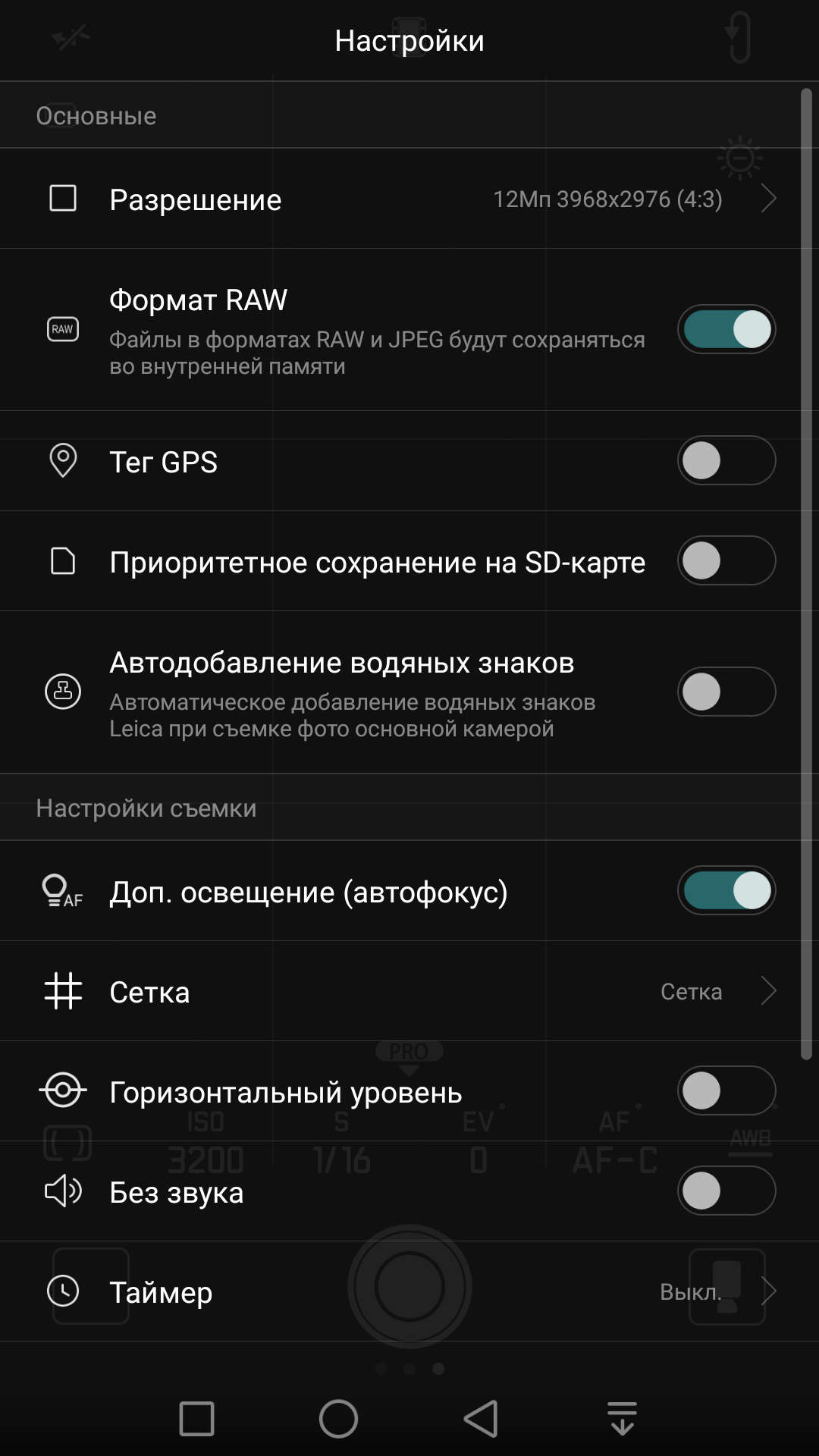Turn off Доп. освещение (автофокус)
The width and height of the screenshot is (819, 1456).
pyautogui.click(x=726, y=890)
